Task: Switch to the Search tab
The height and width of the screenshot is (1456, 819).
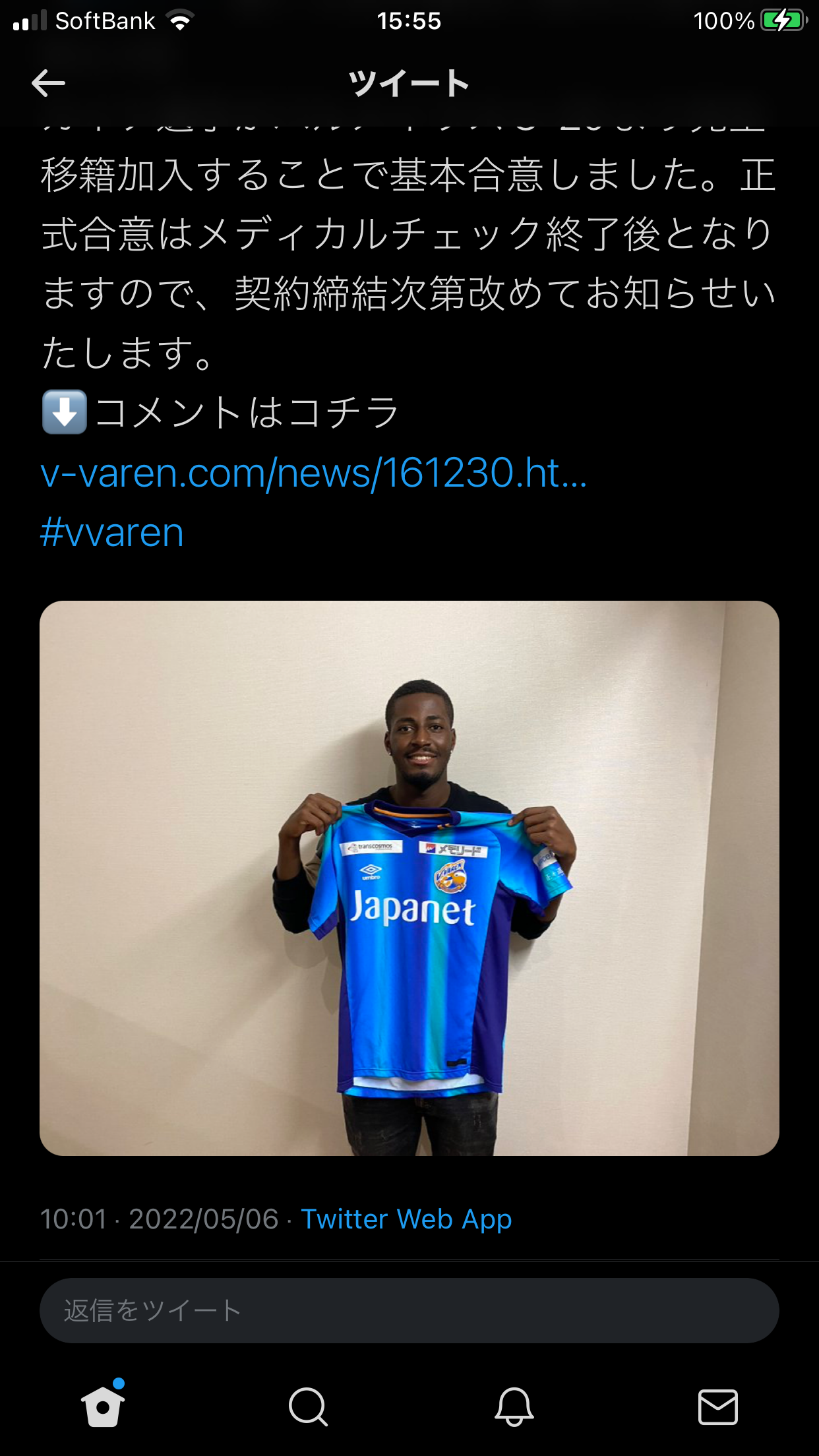Action: click(x=308, y=1406)
